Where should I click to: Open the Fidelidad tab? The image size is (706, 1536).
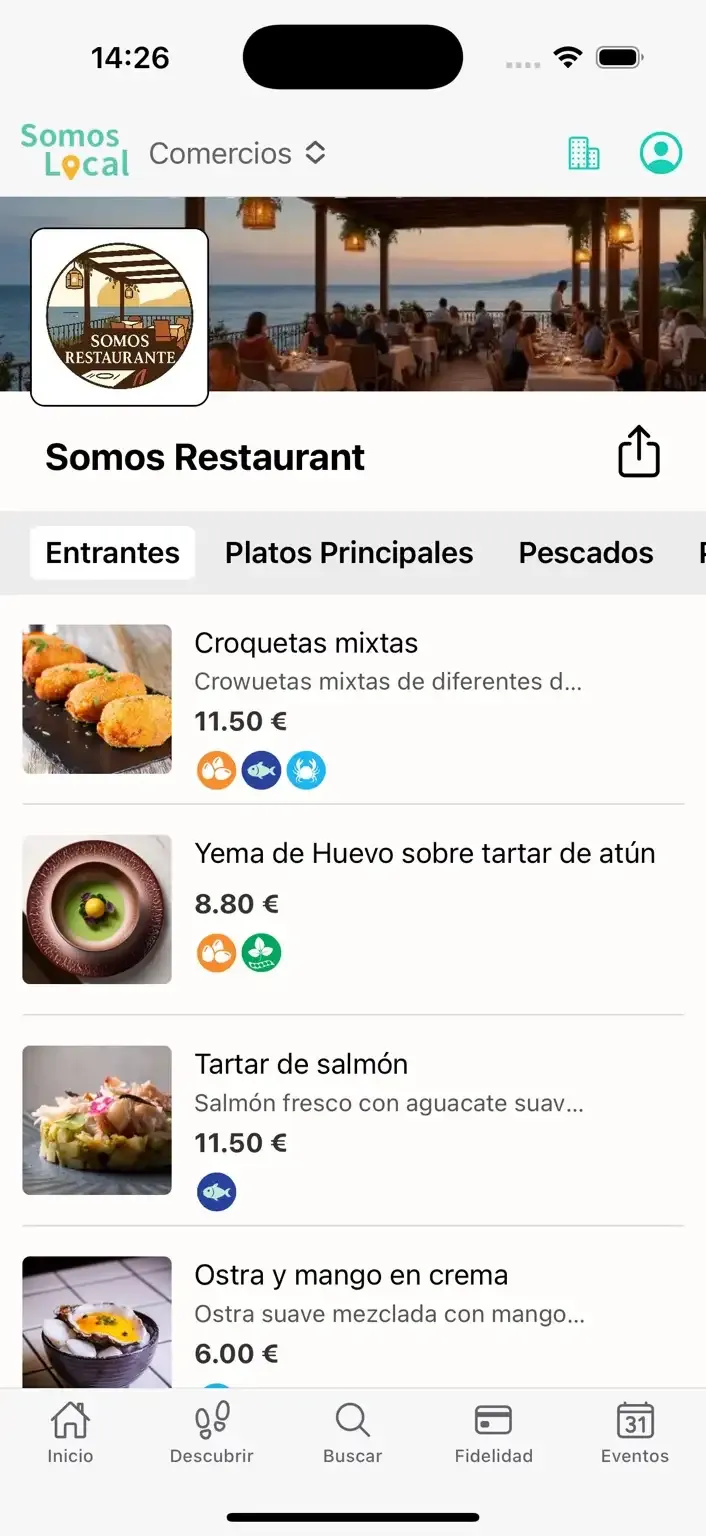(x=494, y=1433)
